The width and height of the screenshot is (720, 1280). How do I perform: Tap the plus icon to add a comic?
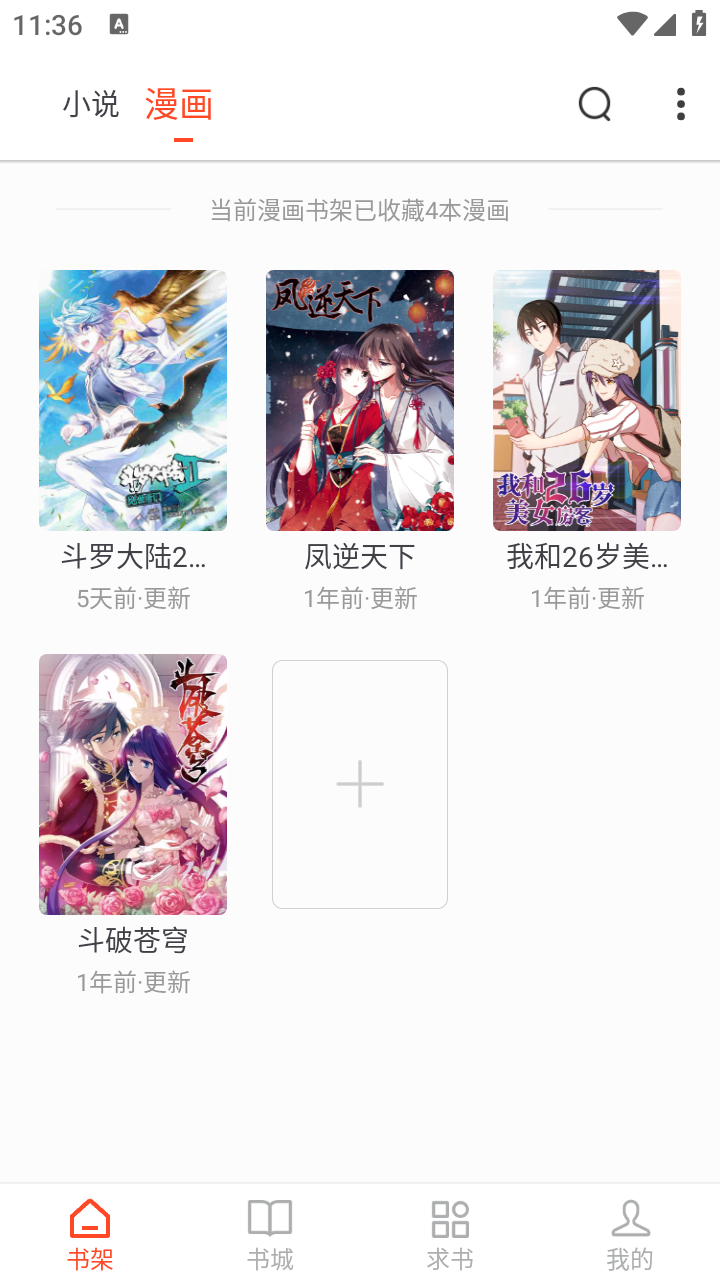coord(360,784)
